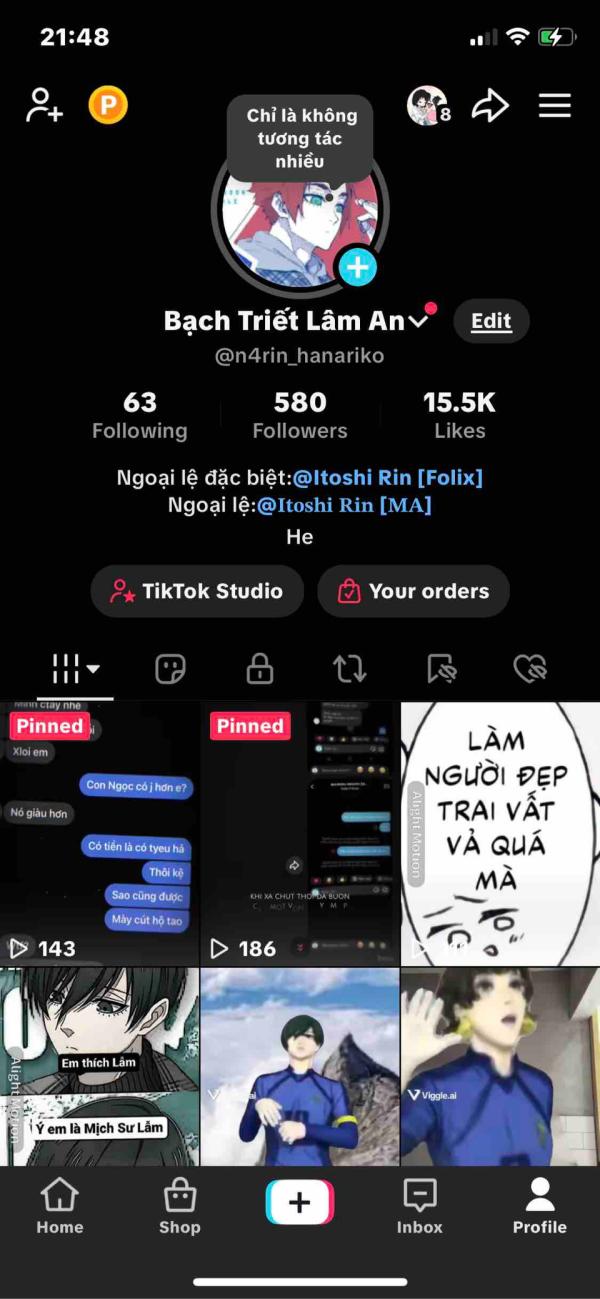600x1299 pixels.
Task: Open TikTok Studio
Action: click(197, 591)
